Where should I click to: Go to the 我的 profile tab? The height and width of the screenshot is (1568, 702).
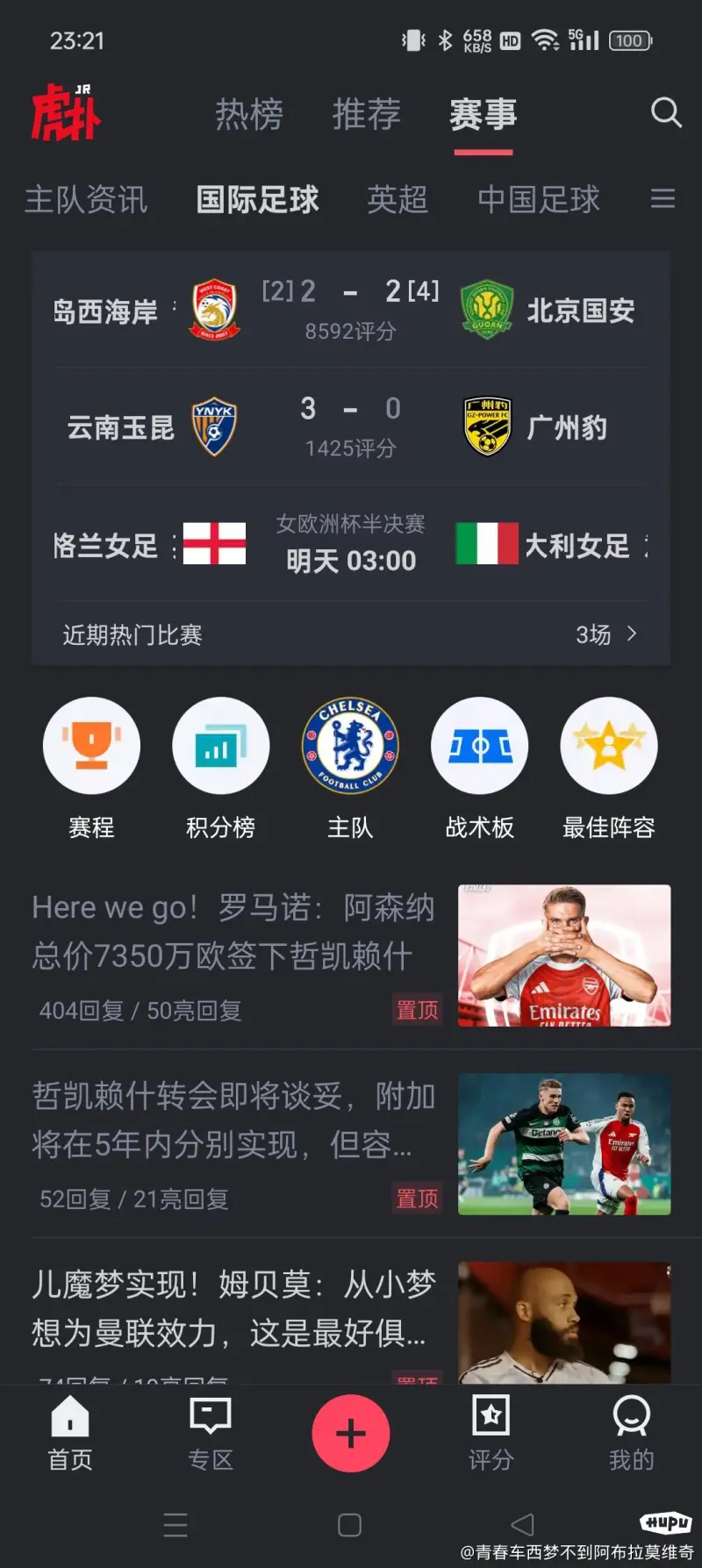pyautogui.click(x=631, y=1433)
